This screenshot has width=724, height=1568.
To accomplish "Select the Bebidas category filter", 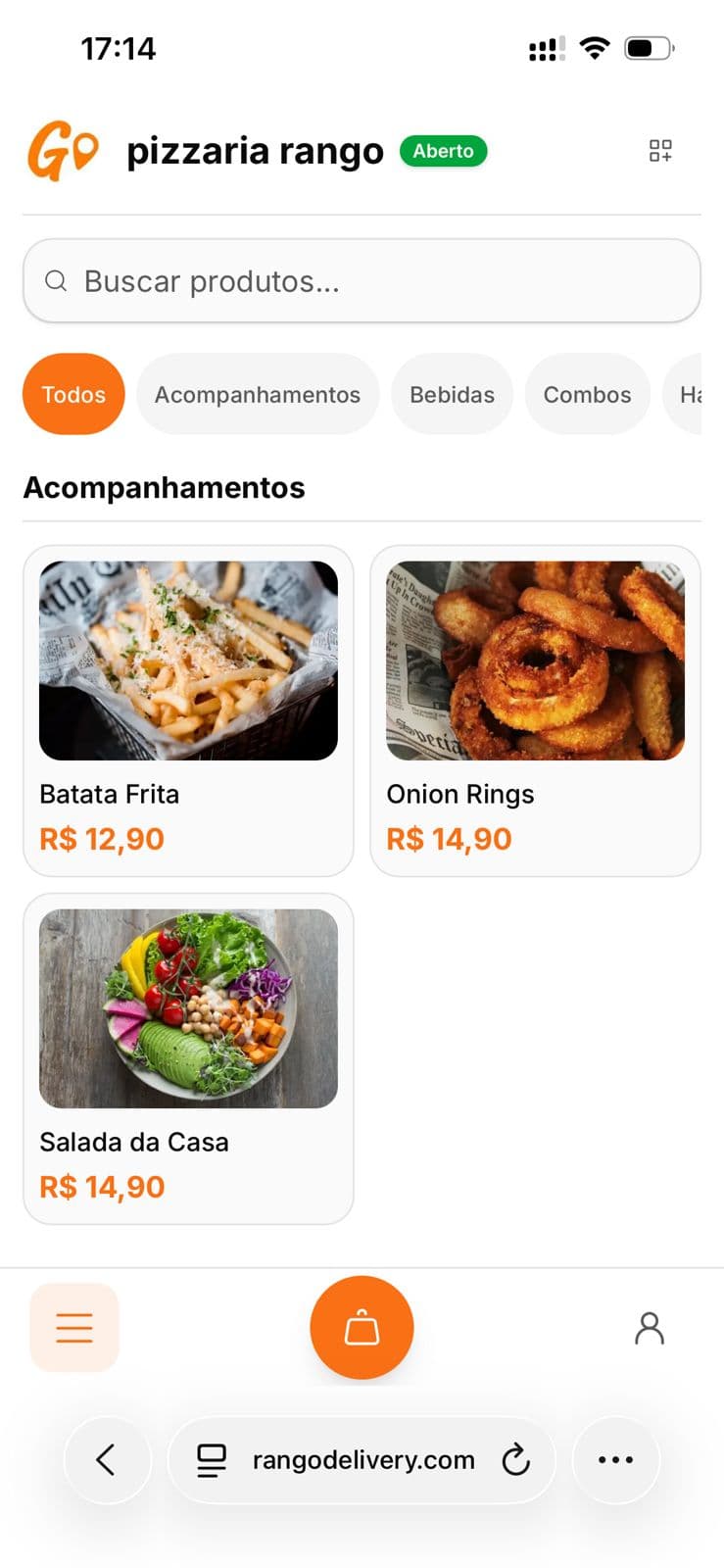I will pos(452,394).
